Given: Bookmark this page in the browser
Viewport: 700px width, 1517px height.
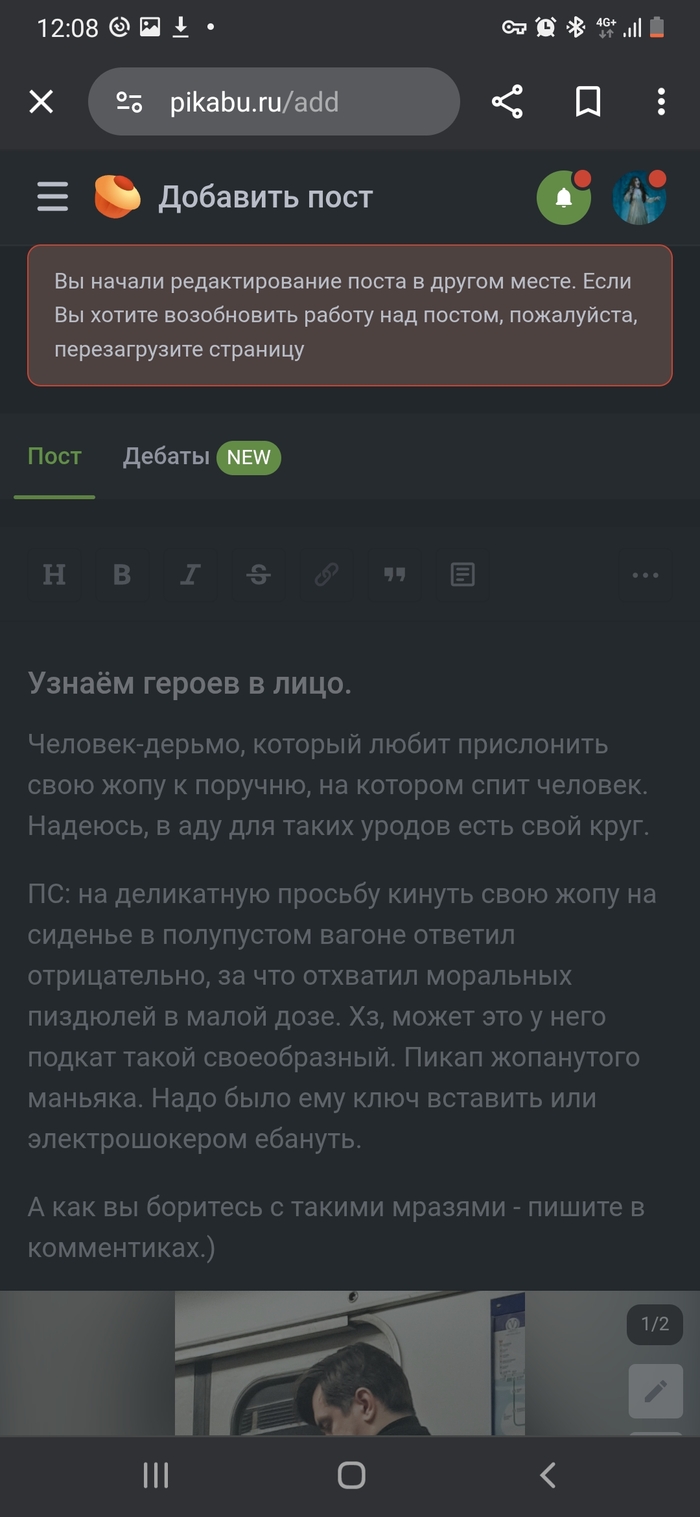Looking at the screenshot, I should click(587, 102).
